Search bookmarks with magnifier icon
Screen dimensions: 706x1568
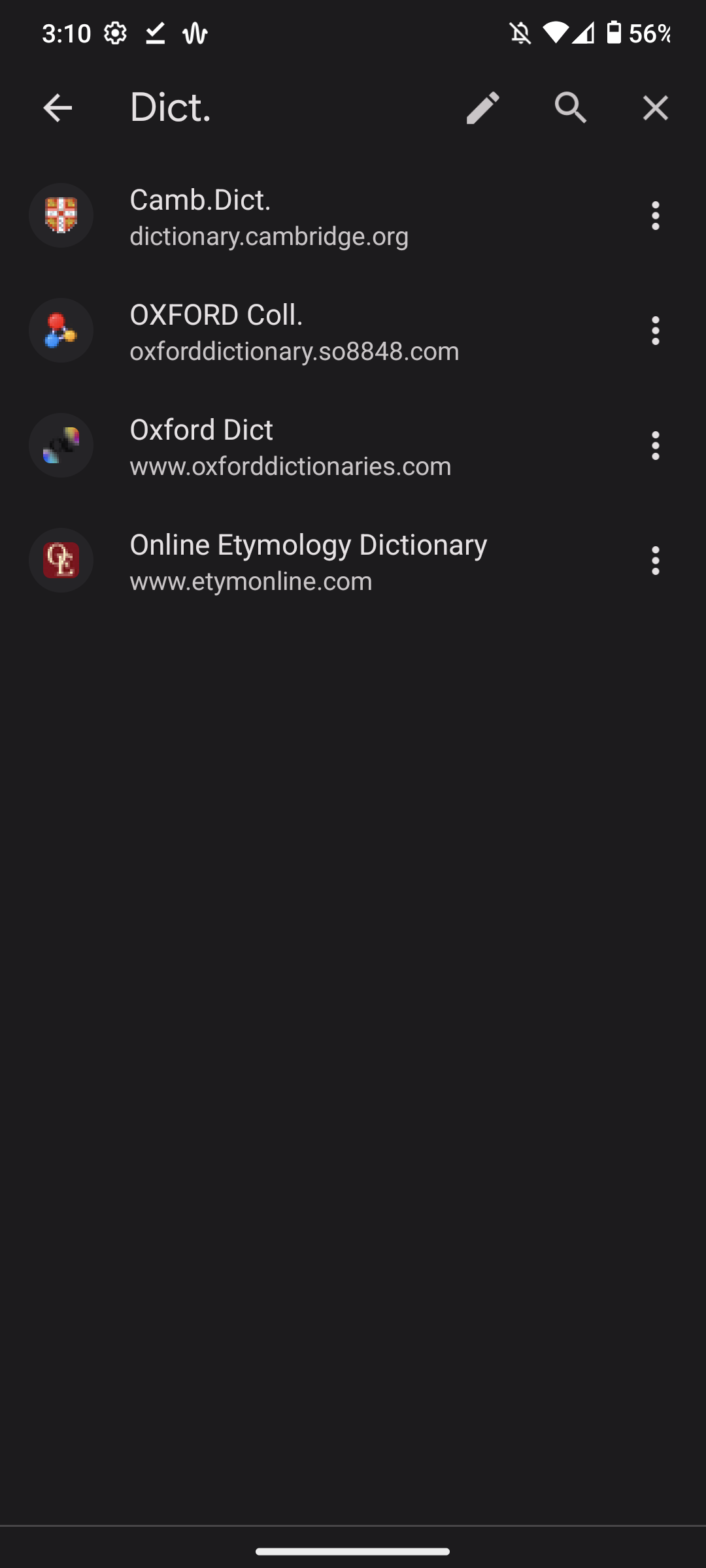(x=571, y=108)
